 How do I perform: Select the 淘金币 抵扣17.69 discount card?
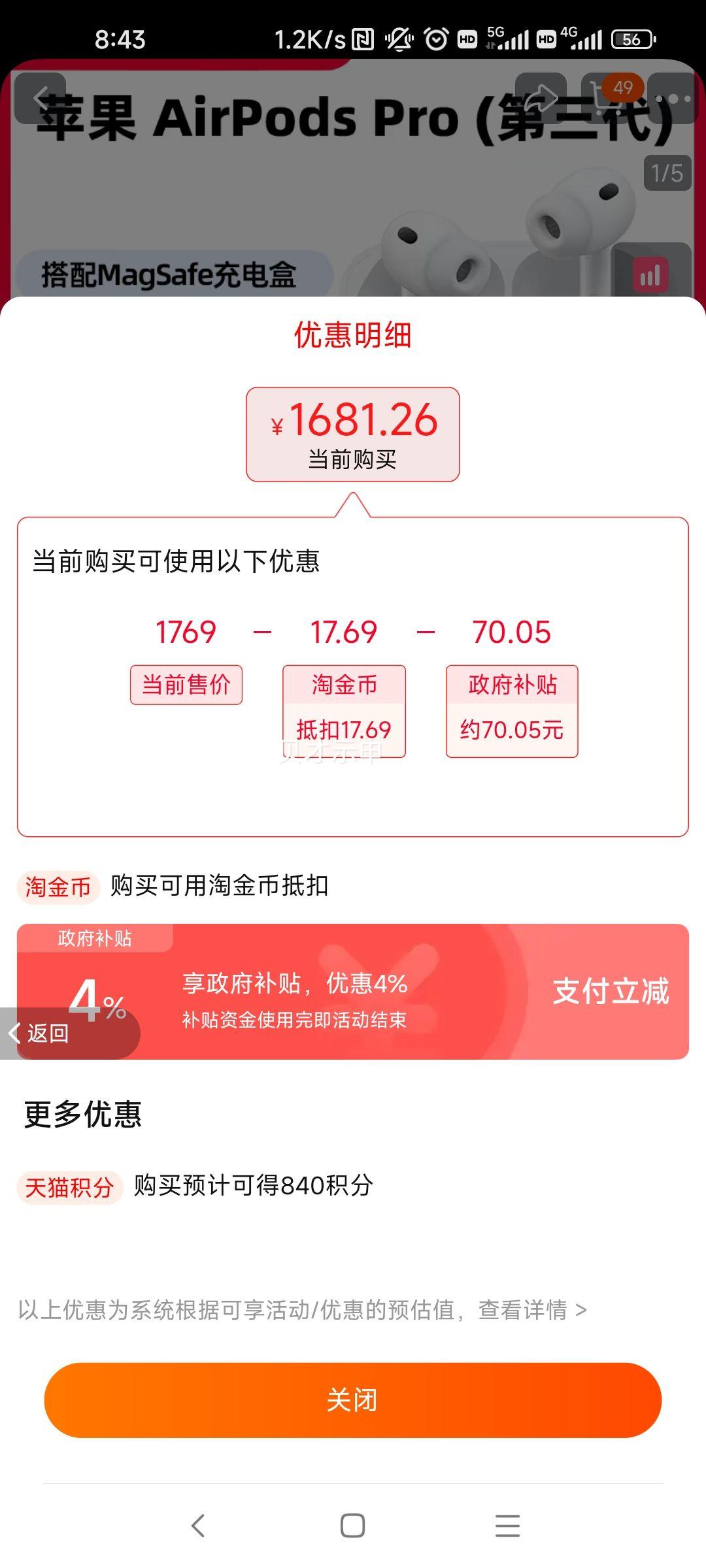pos(345,712)
